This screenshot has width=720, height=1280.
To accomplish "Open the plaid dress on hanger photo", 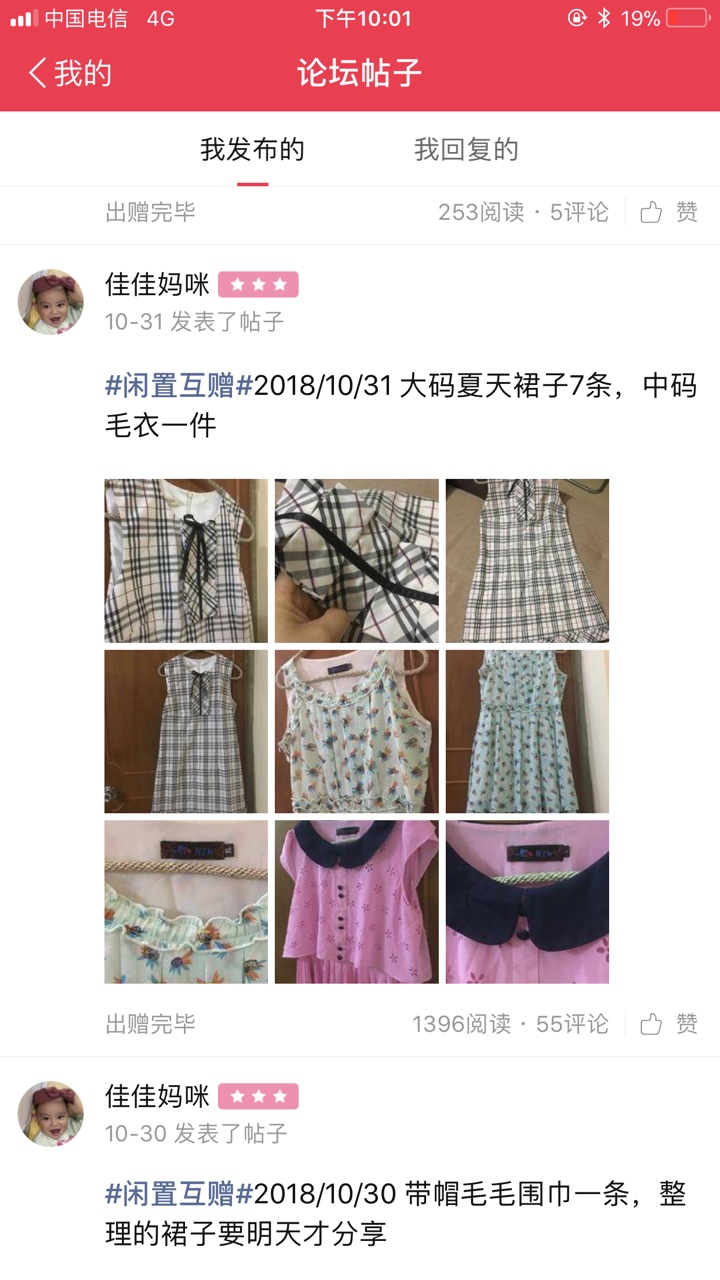I will [186, 731].
